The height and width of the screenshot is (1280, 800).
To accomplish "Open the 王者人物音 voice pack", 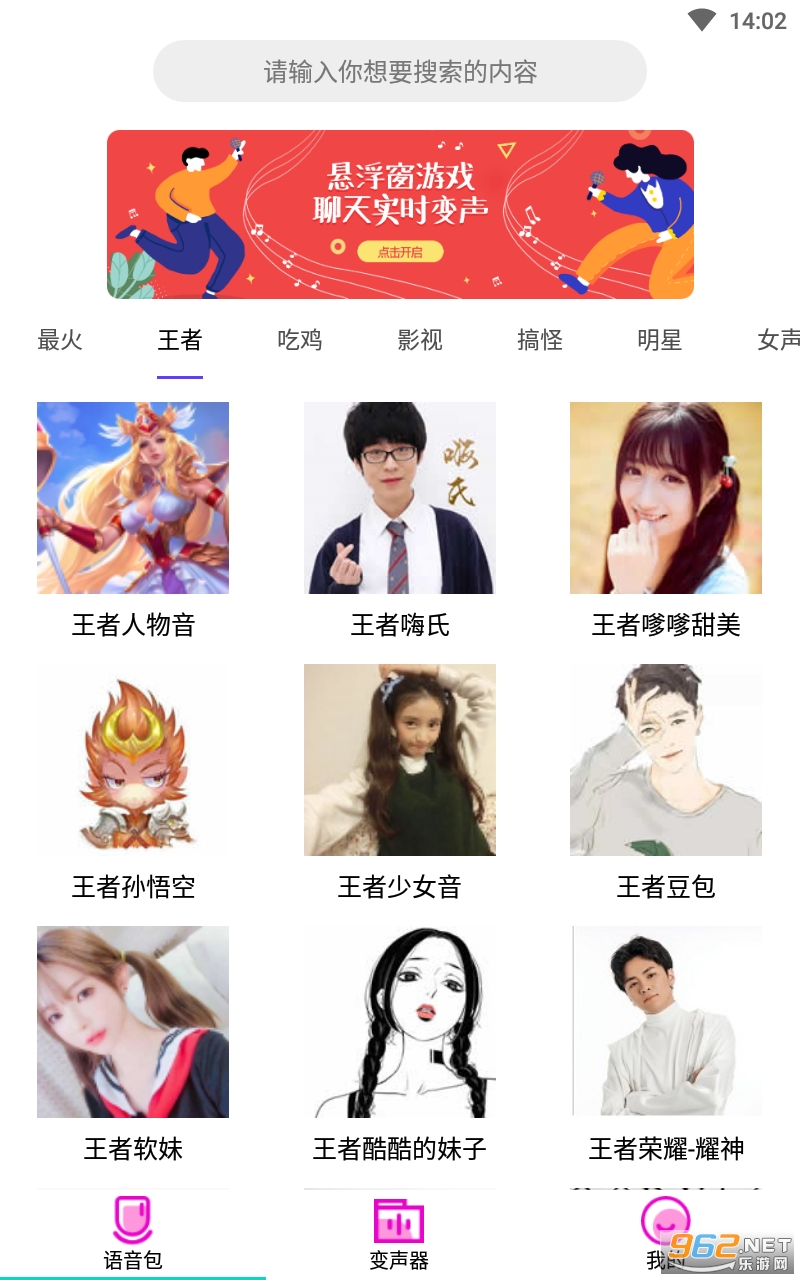I will [x=133, y=498].
